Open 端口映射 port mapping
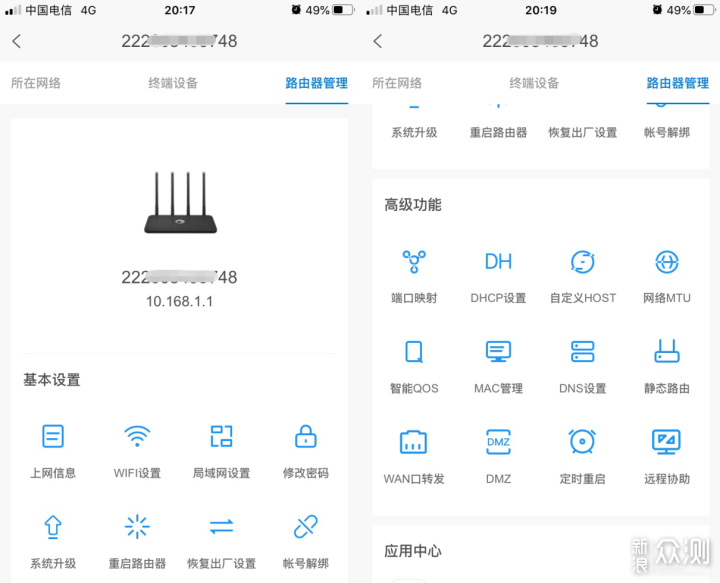 coord(414,276)
